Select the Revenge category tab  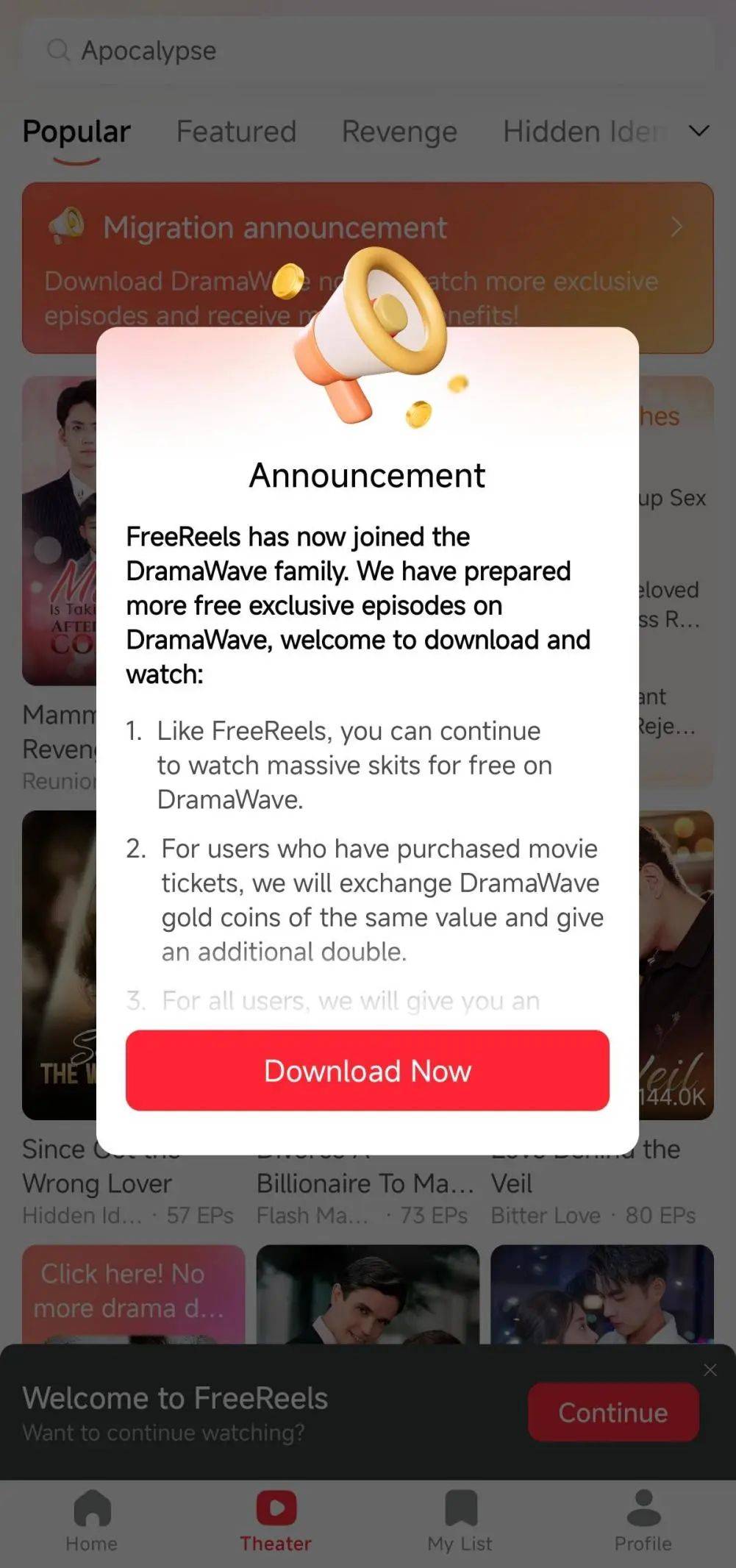399,132
